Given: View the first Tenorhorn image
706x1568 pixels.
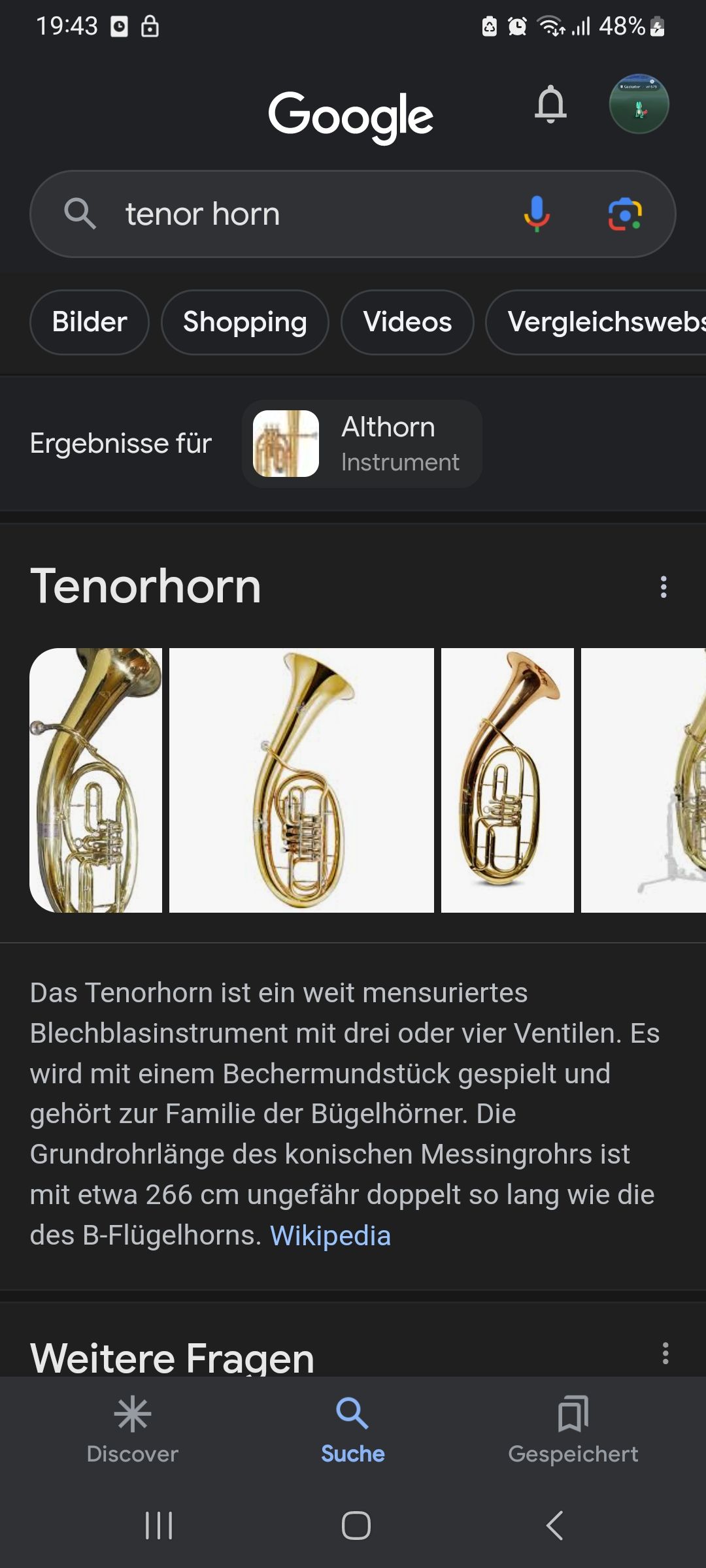Looking at the screenshot, I should click(x=96, y=780).
